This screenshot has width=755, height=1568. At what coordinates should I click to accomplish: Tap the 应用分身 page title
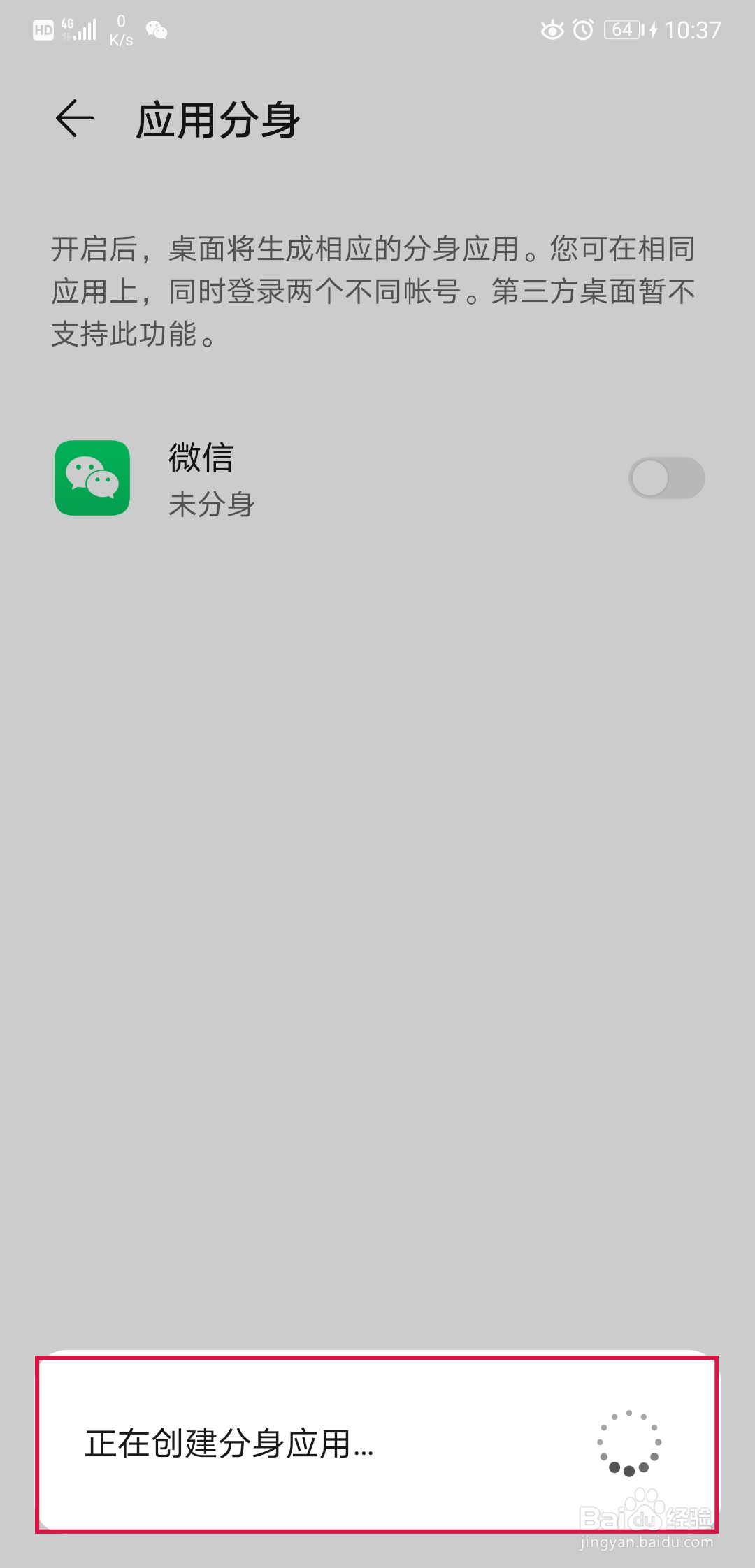tap(218, 119)
